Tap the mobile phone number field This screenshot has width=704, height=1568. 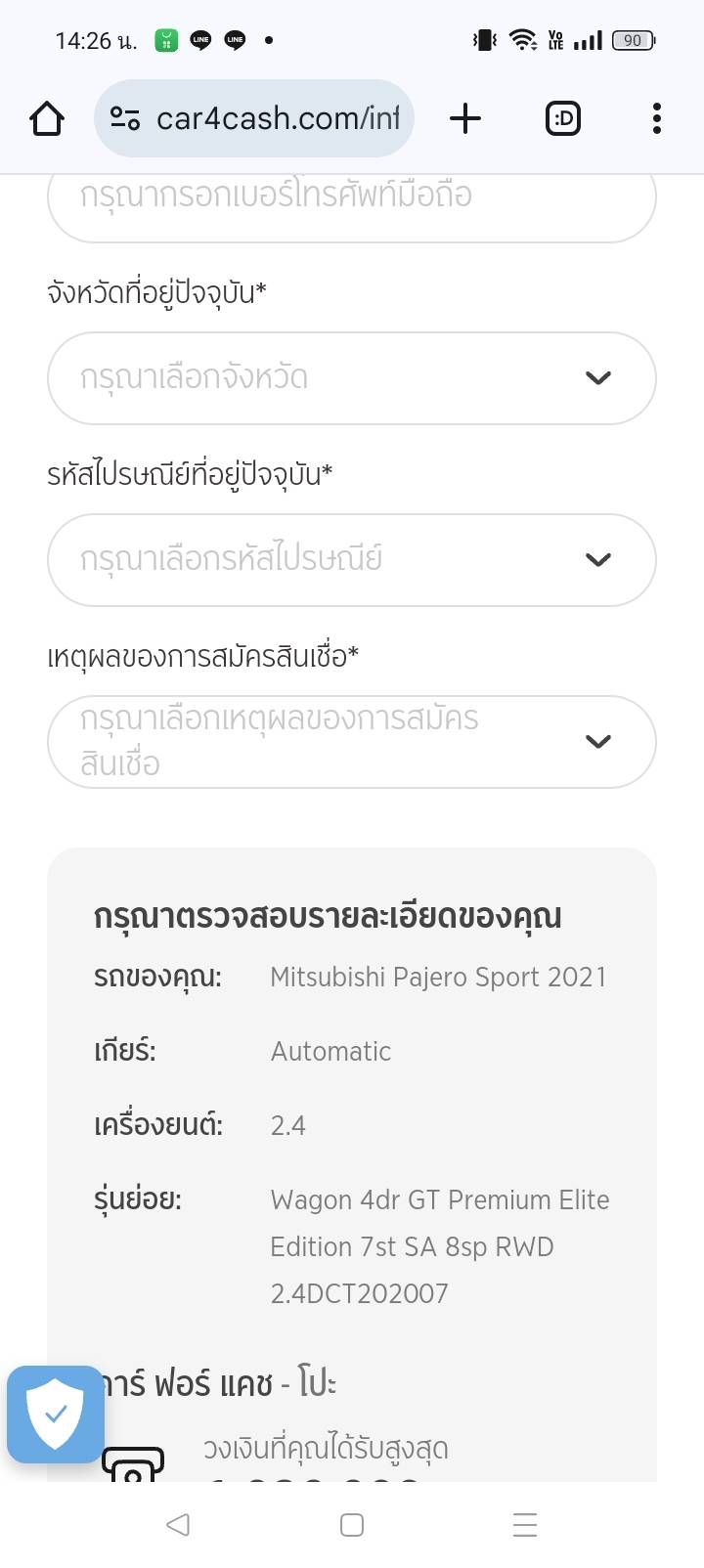351,203
